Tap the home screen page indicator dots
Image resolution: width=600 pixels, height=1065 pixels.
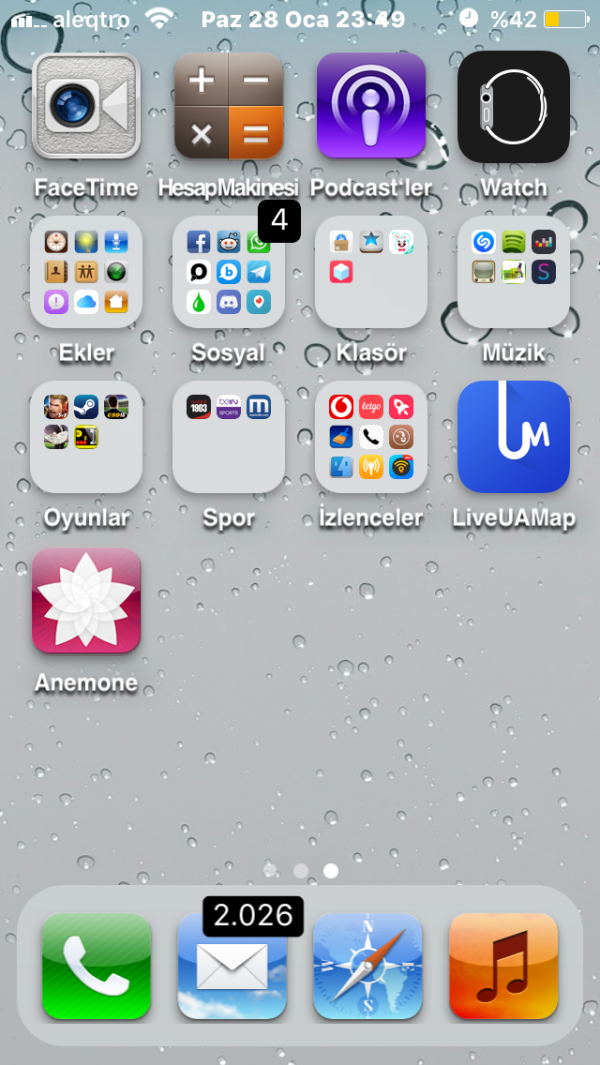[300, 871]
